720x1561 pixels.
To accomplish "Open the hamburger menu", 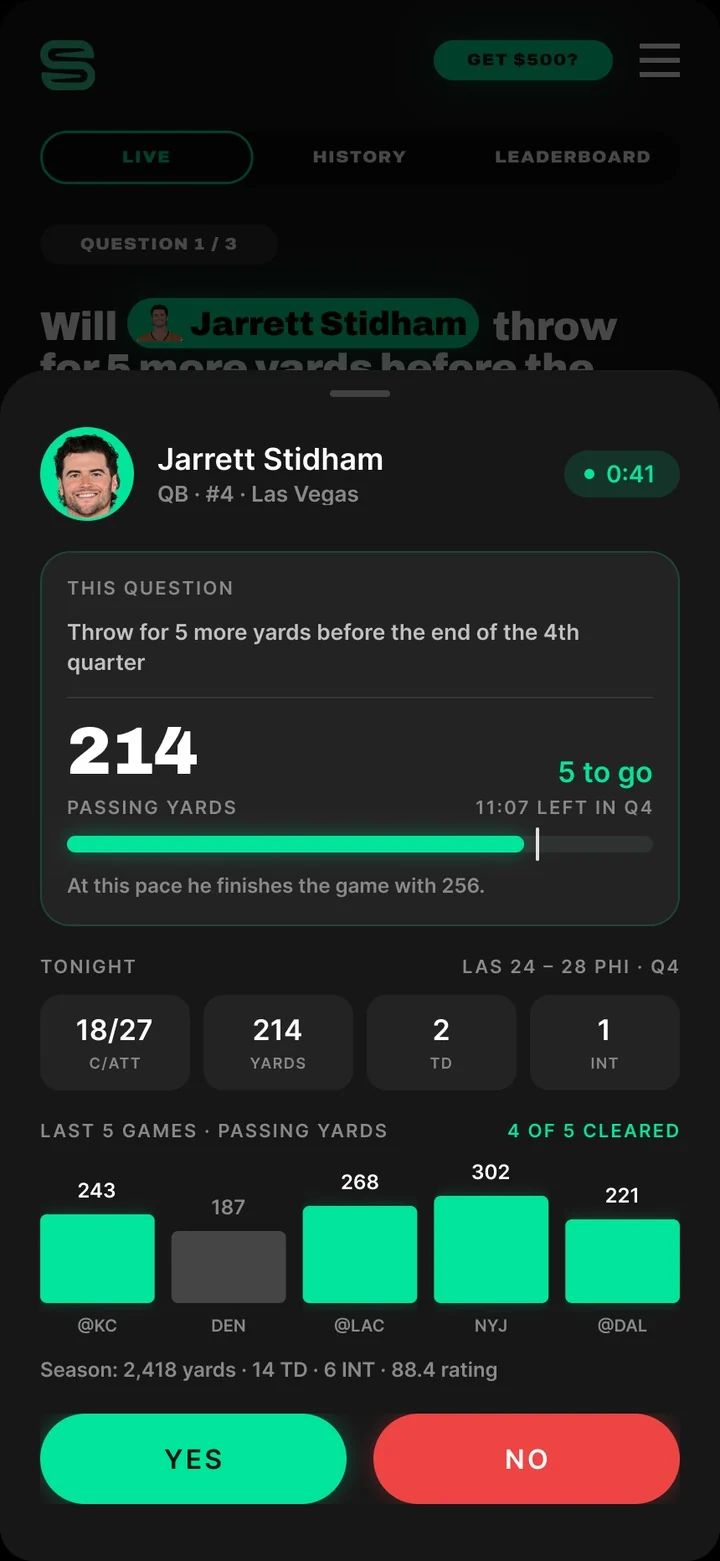I will tap(660, 60).
